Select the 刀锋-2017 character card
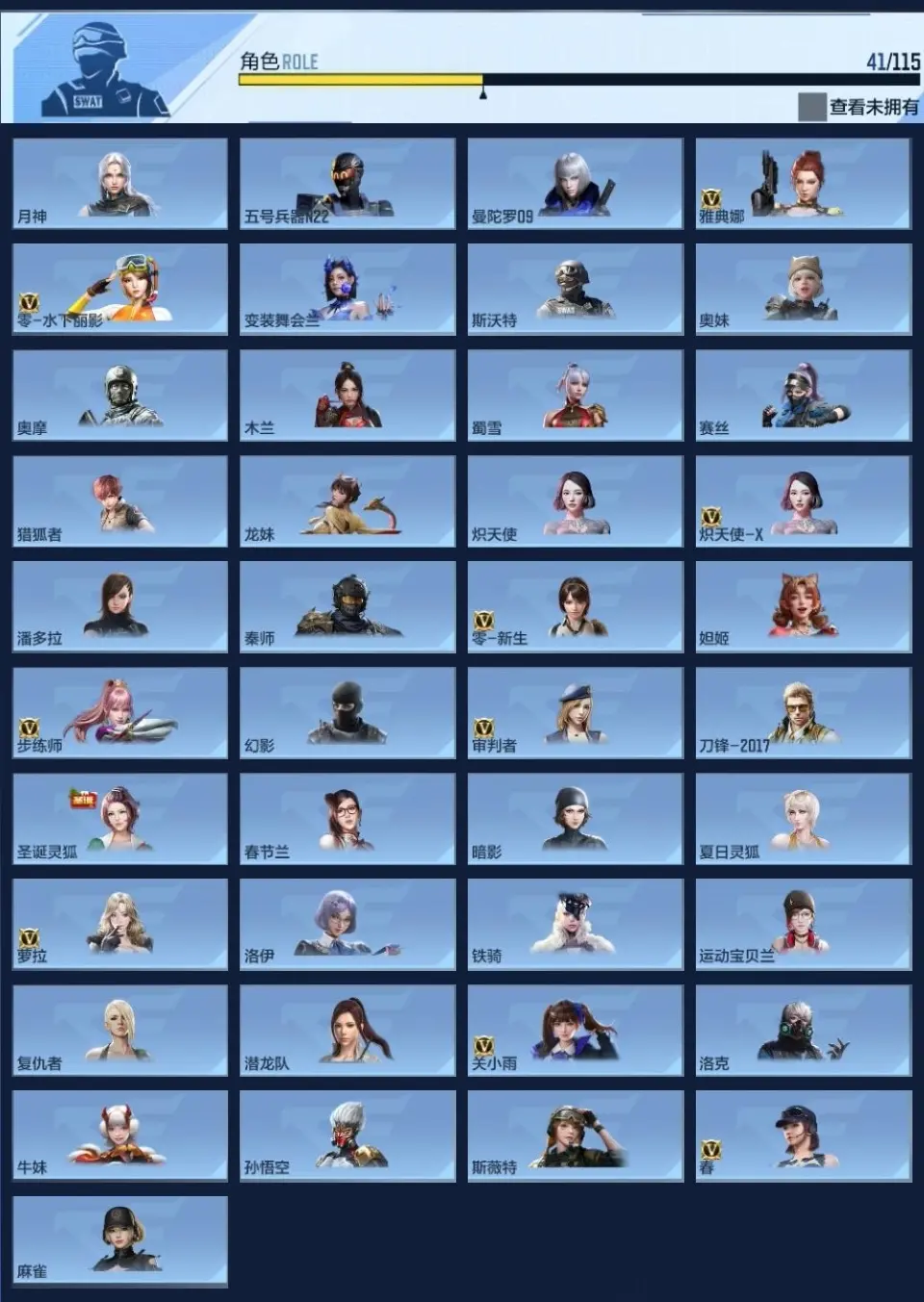 [804, 713]
